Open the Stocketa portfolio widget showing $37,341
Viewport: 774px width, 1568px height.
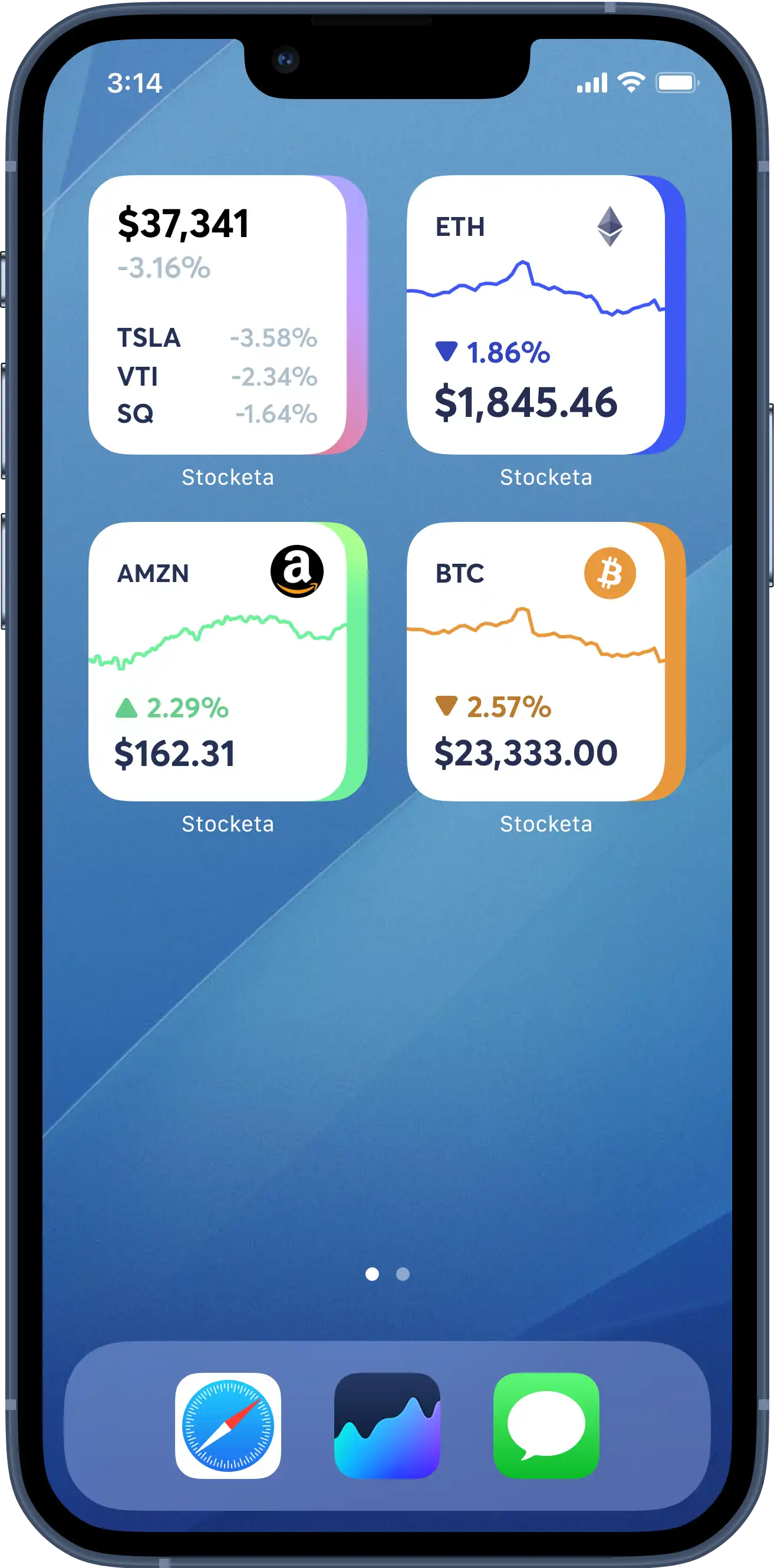(228, 315)
